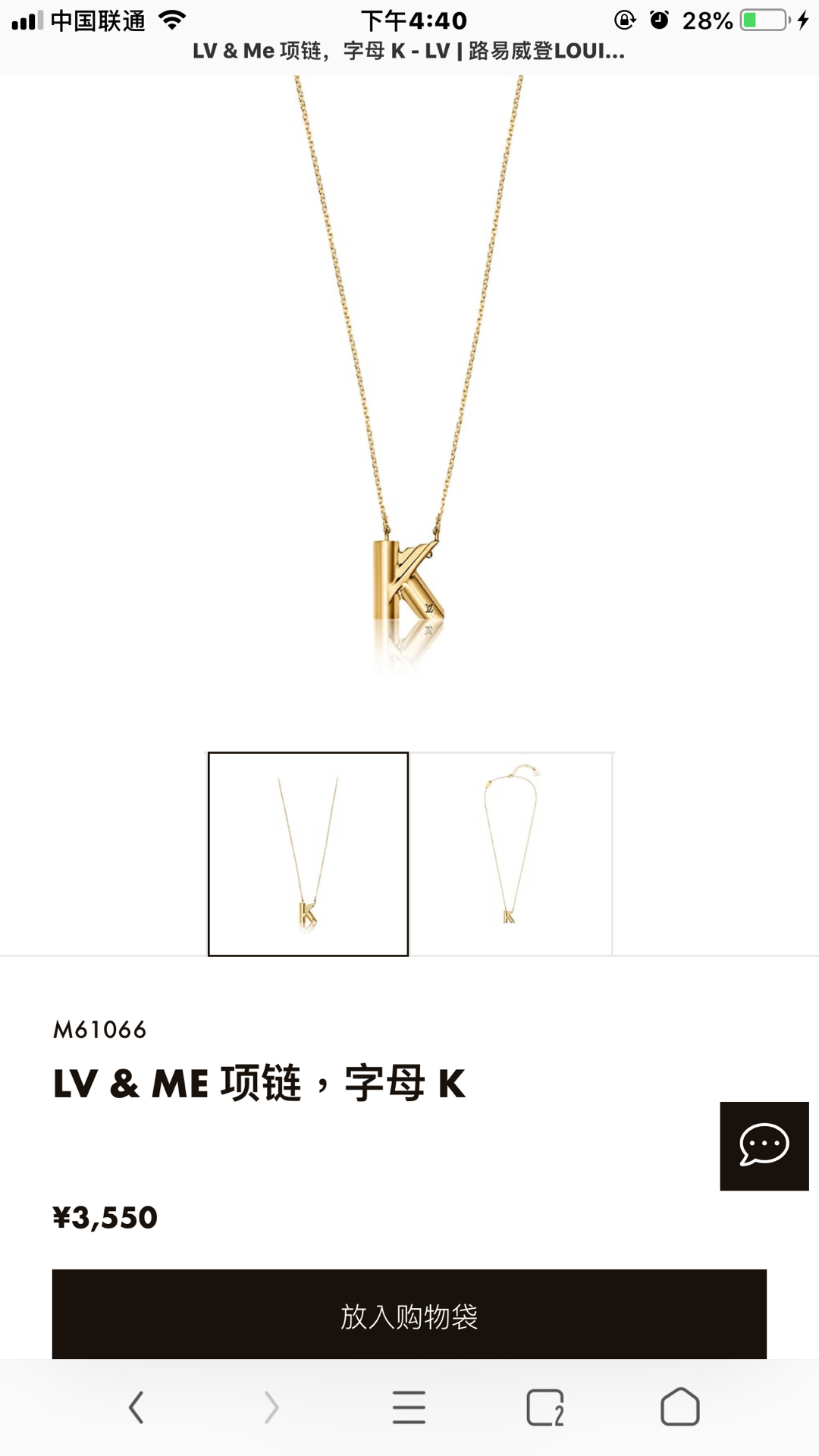Screen dimensions: 819x1456
Task: Go to the browser home page
Action: point(680,1407)
